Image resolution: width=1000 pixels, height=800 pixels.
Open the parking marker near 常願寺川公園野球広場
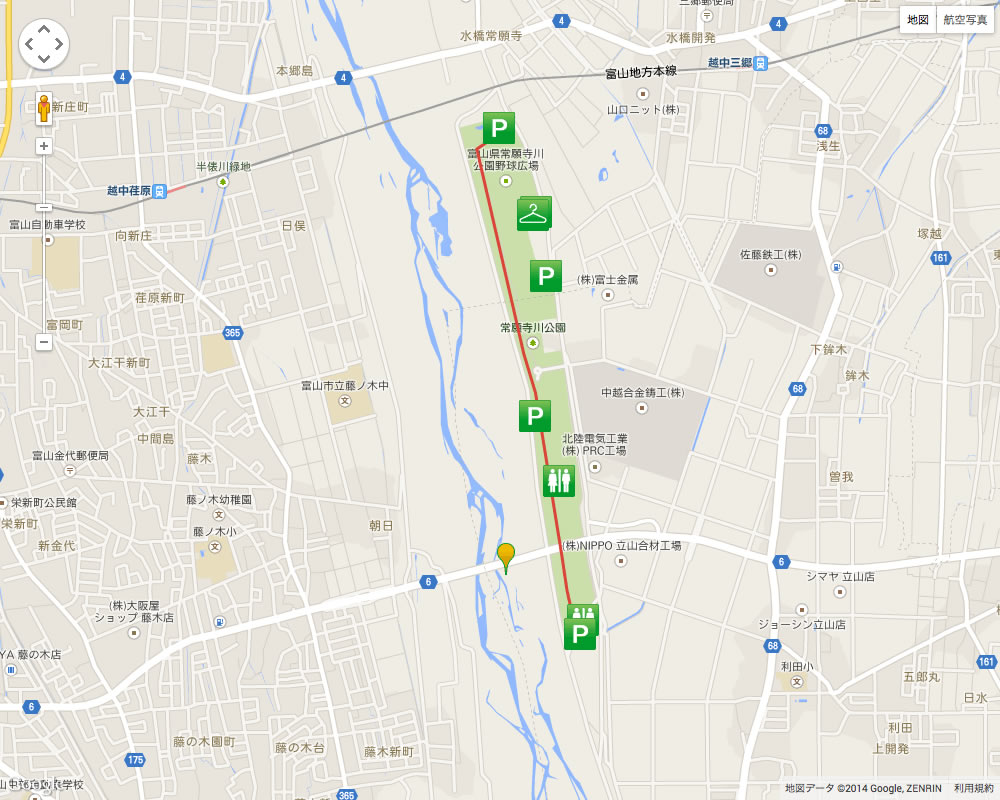pos(499,128)
